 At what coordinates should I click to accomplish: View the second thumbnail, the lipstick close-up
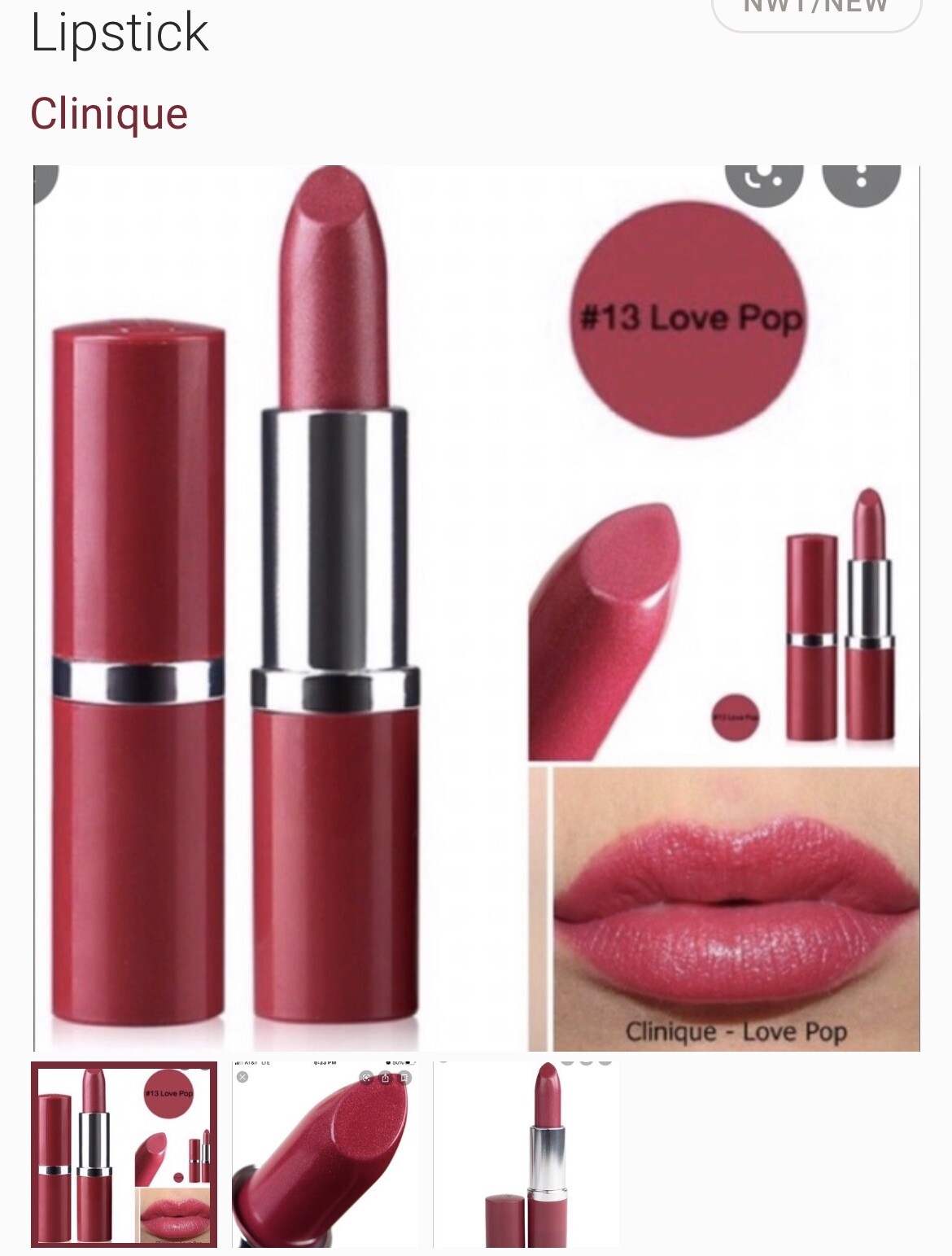(x=325, y=1156)
